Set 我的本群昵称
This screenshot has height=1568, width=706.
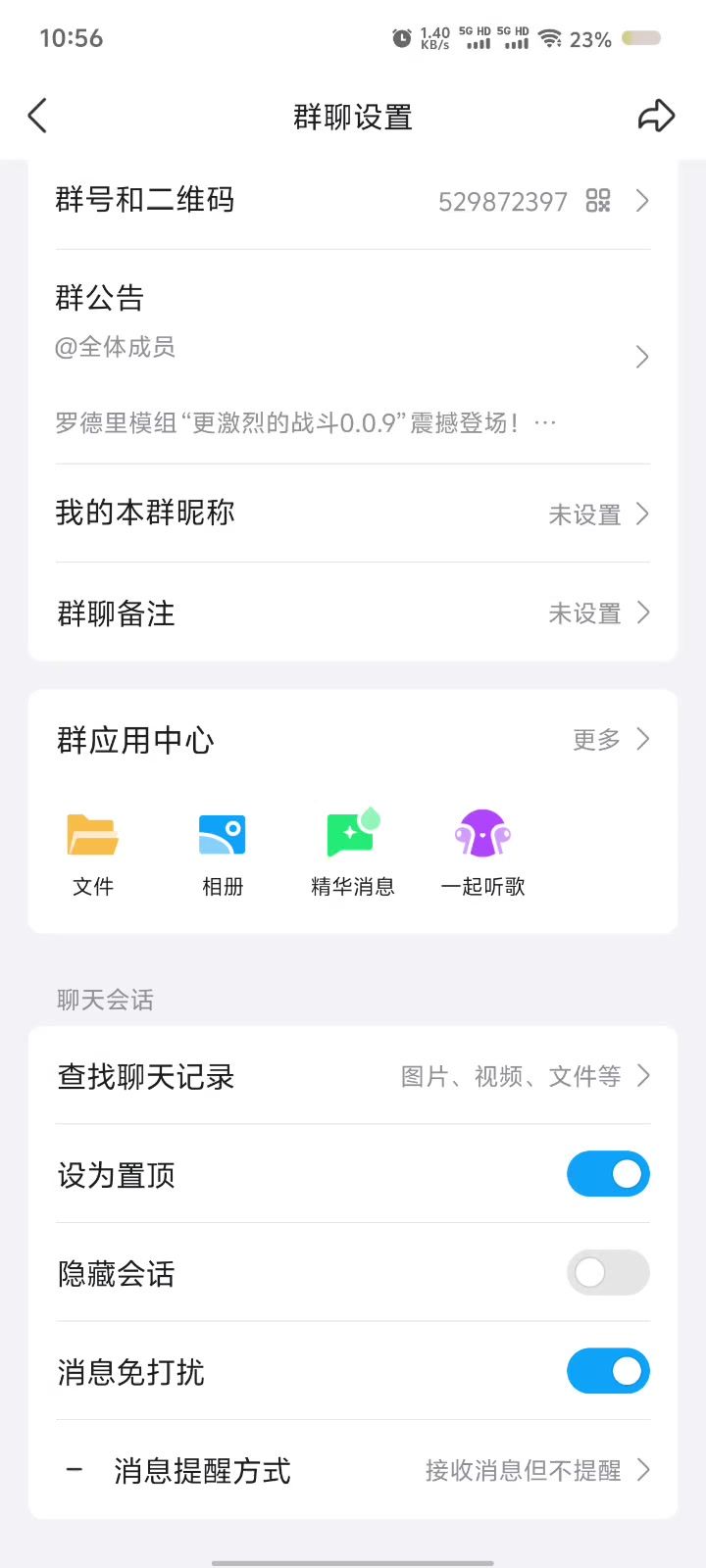coord(353,514)
